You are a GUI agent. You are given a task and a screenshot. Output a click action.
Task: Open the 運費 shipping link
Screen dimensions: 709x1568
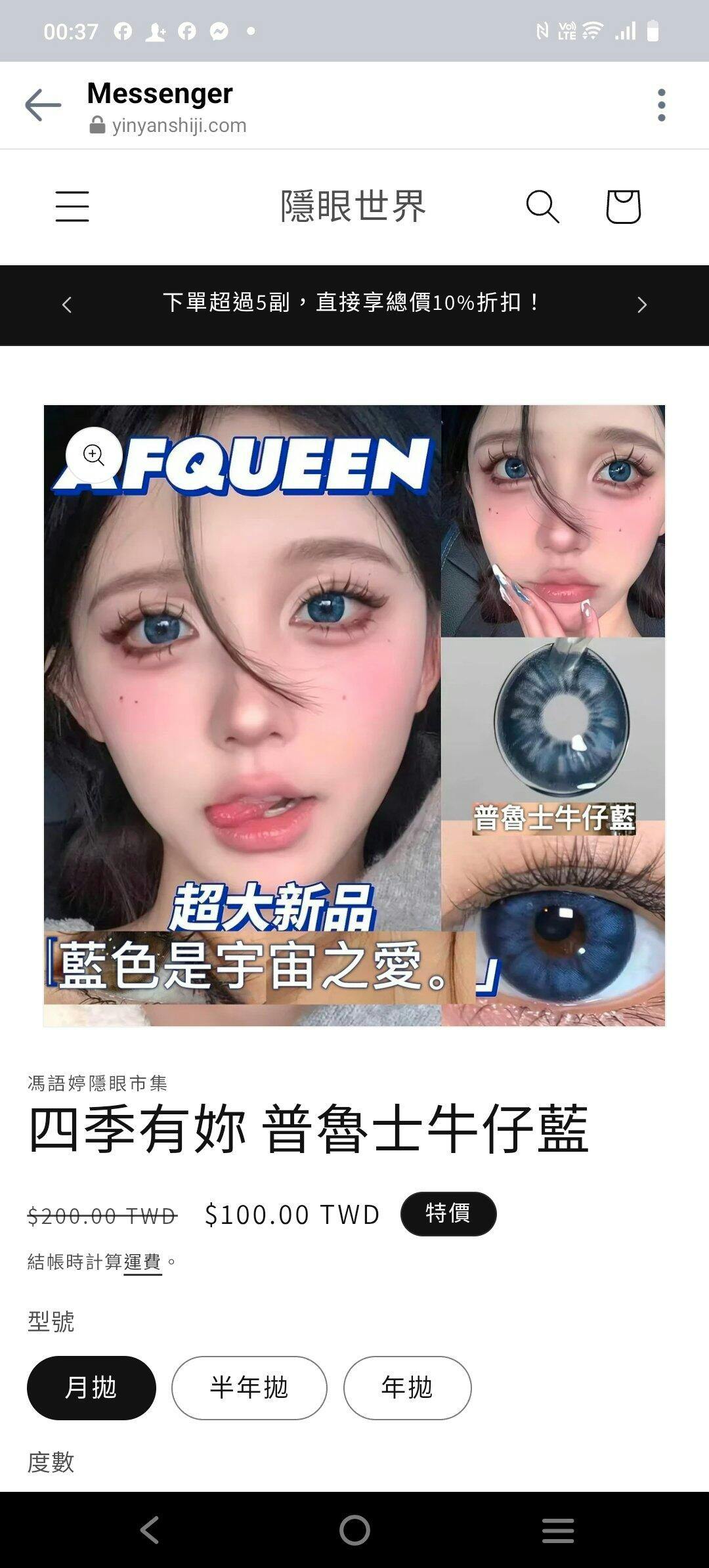pyautogui.click(x=142, y=1261)
